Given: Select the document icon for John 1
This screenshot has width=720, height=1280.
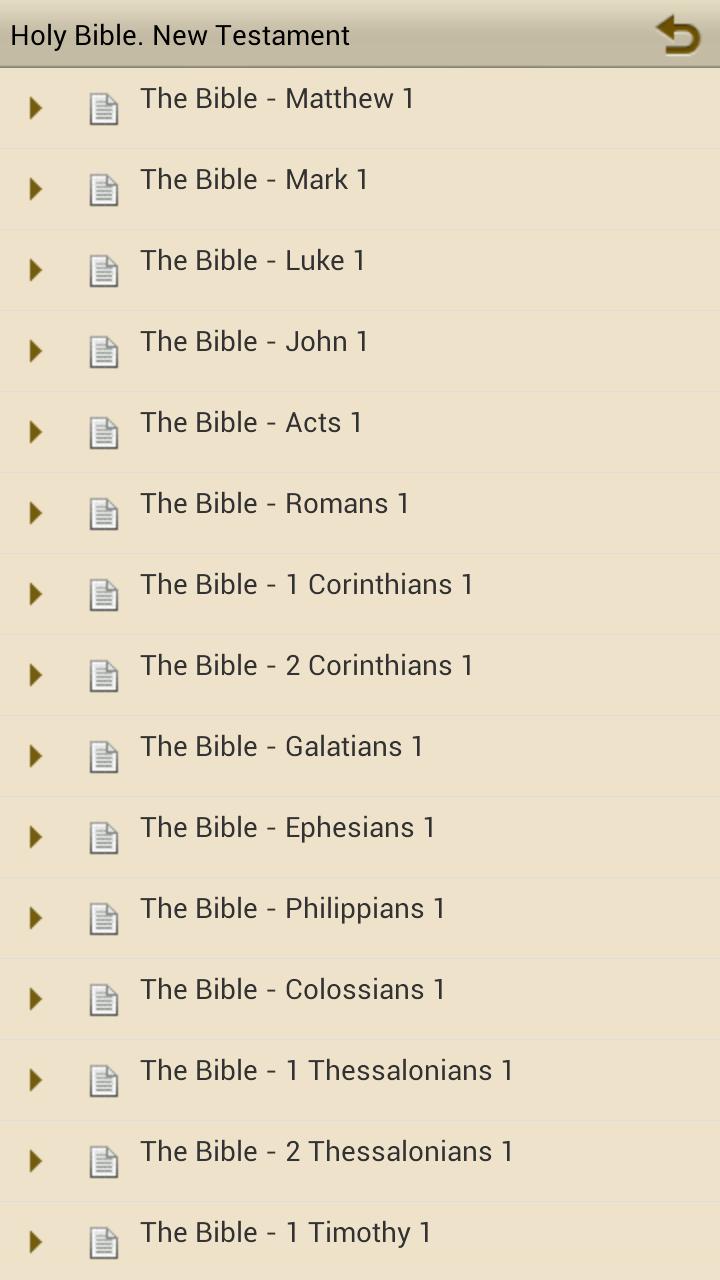Looking at the screenshot, I should (103, 350).
